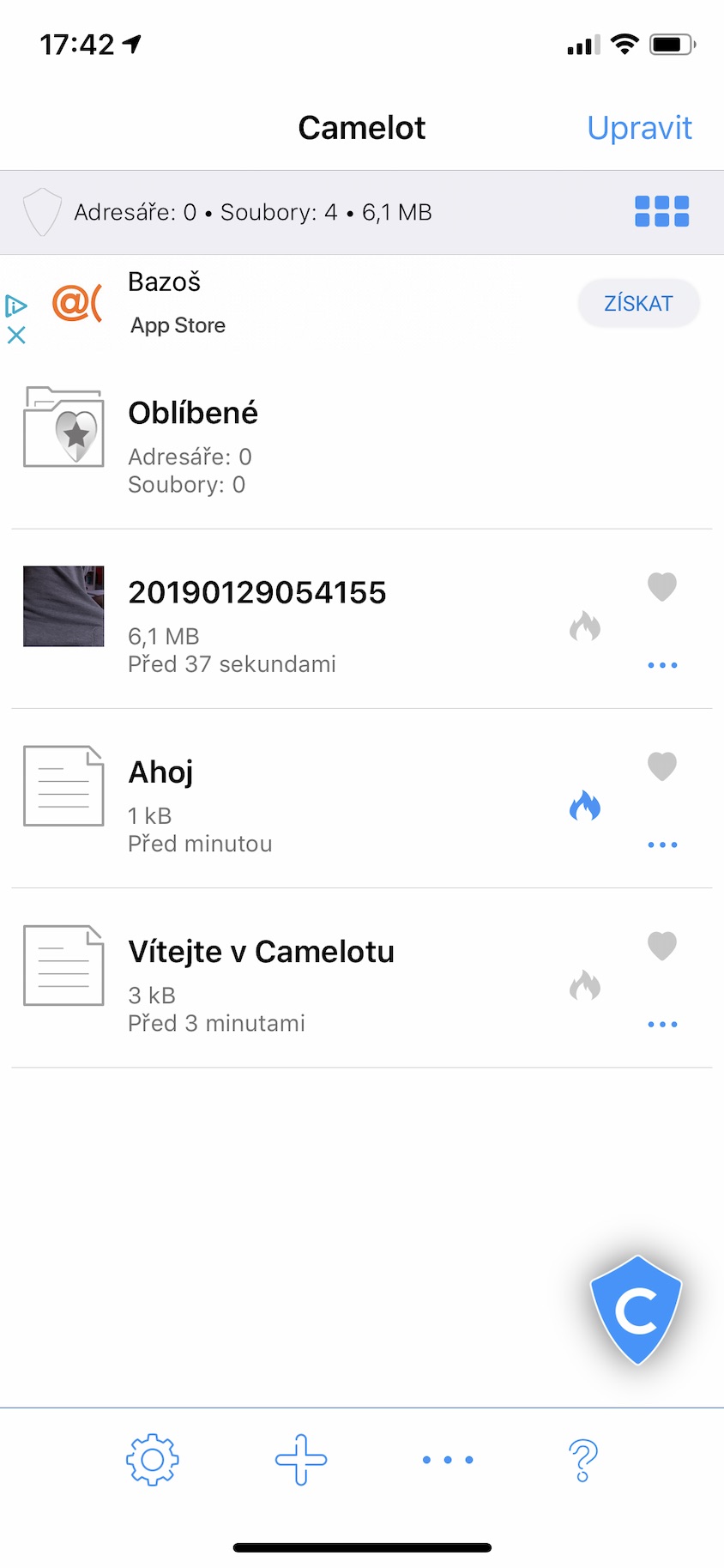Open more options for Vítejte v Camelotu
Viewport: 724px width, 1568px height.
tap(662, 1024)
